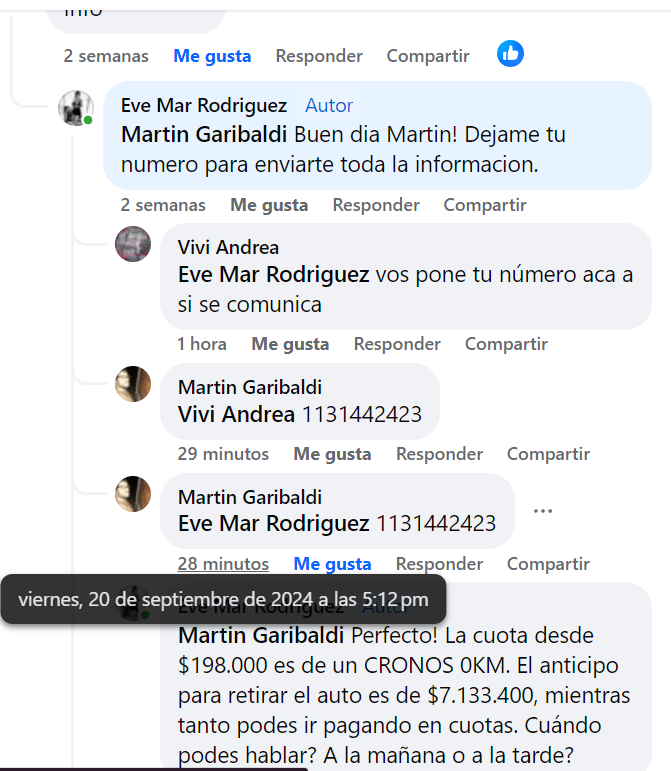671x771 pixels.
Task: Tap the 28 minutos timestamp link
Action: (x=223, y=564)
